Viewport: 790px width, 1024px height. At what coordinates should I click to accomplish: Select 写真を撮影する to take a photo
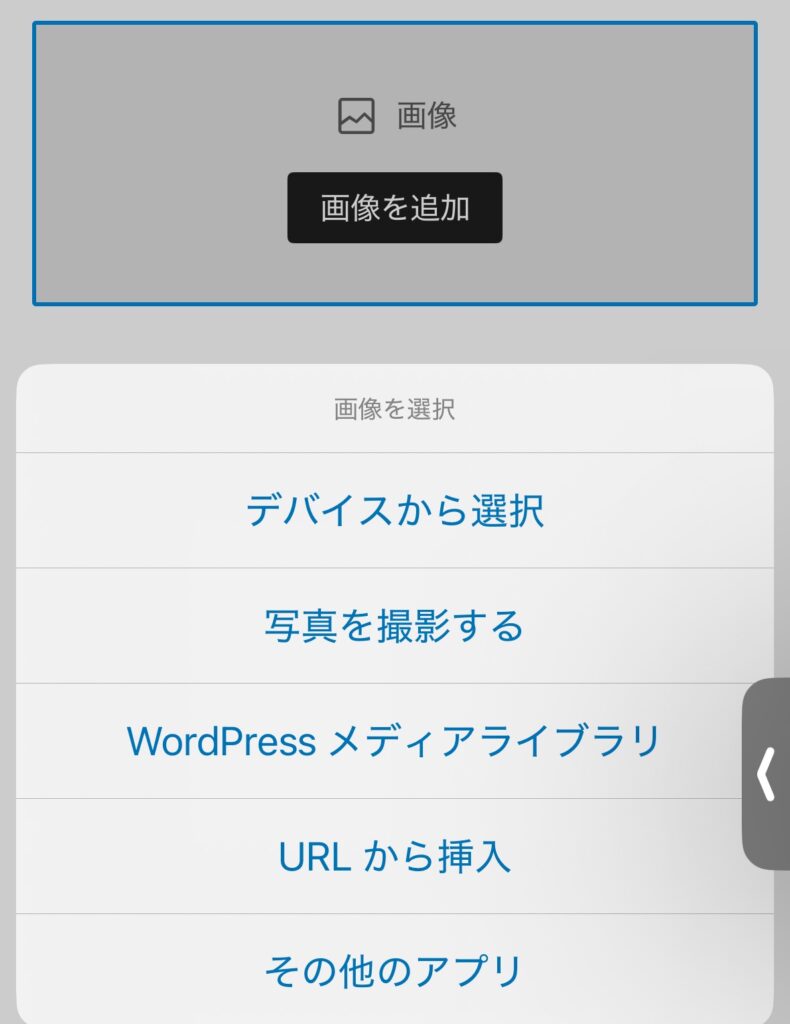[394, 626]
